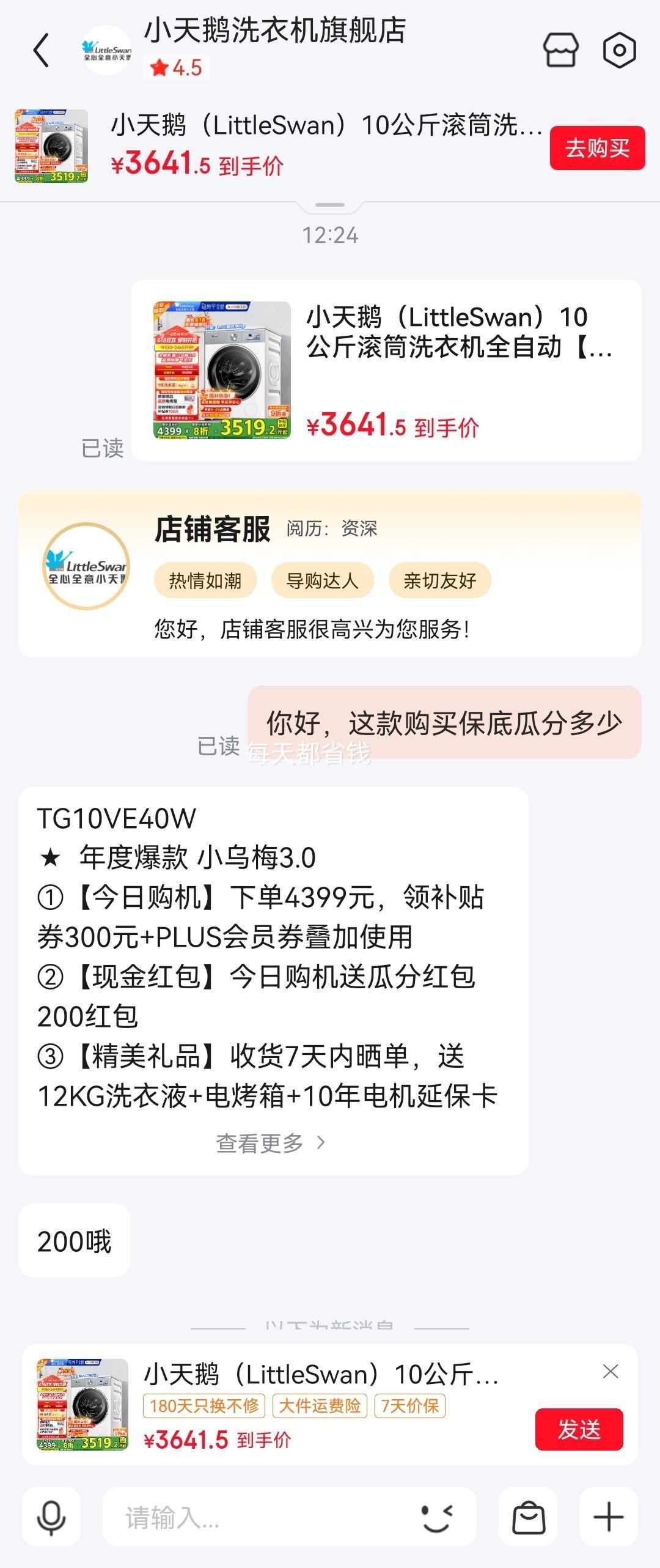Open chat settings hexagon icon
660x1568 pixels.
pos(619,50)
